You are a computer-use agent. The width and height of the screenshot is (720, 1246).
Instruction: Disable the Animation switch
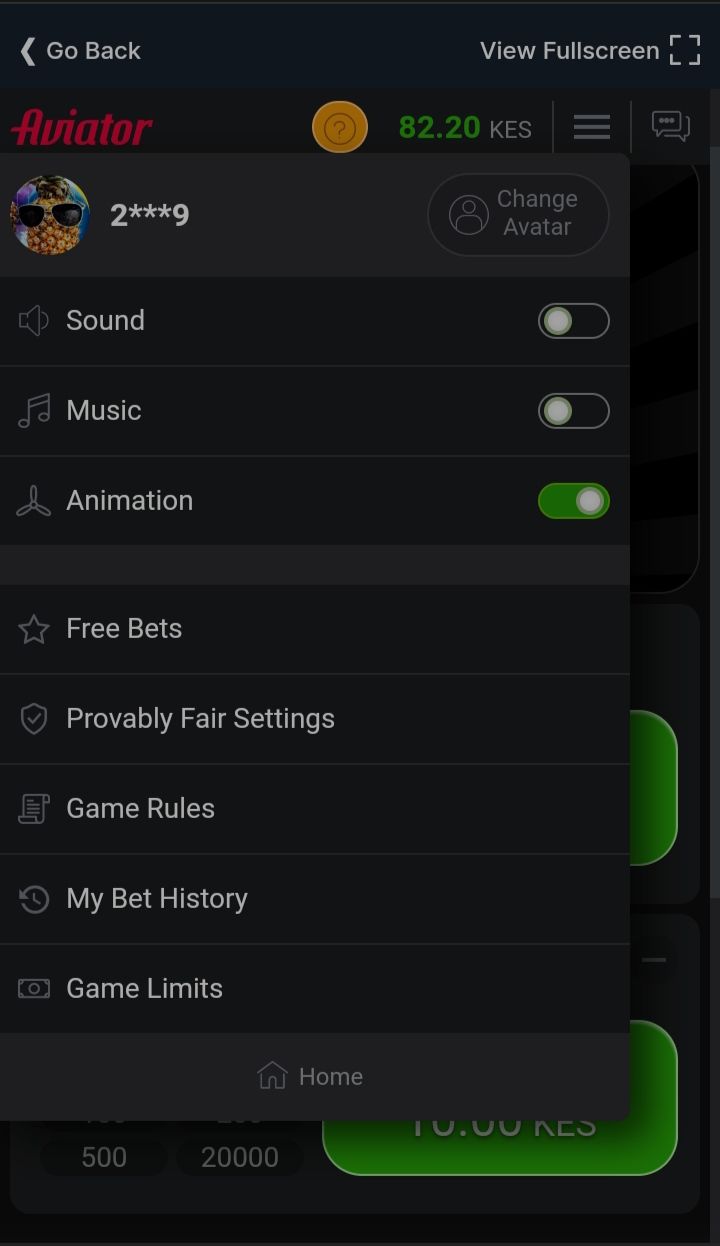click(x=573, y=501)
